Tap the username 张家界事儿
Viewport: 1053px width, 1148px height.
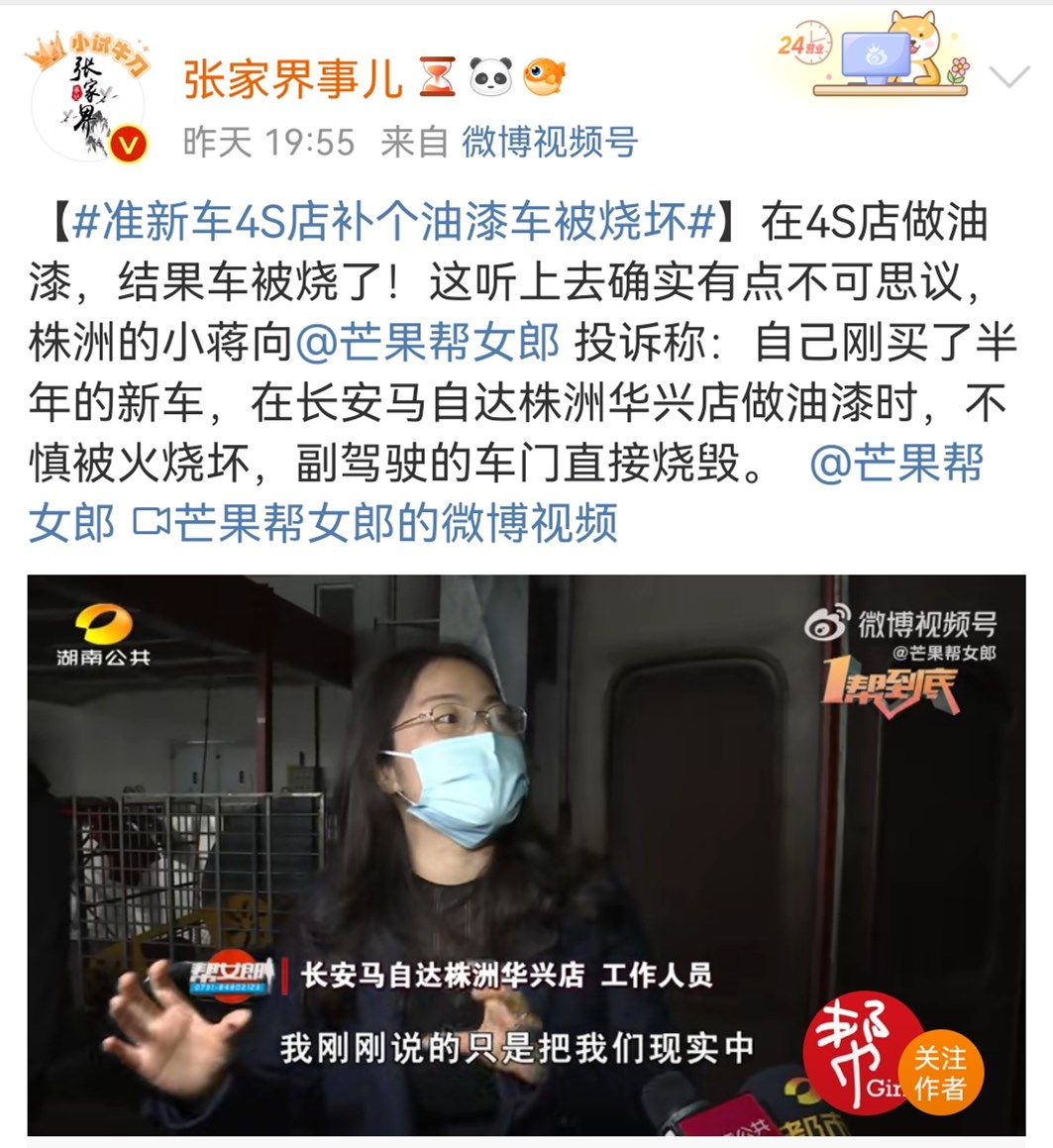(293, 78)
